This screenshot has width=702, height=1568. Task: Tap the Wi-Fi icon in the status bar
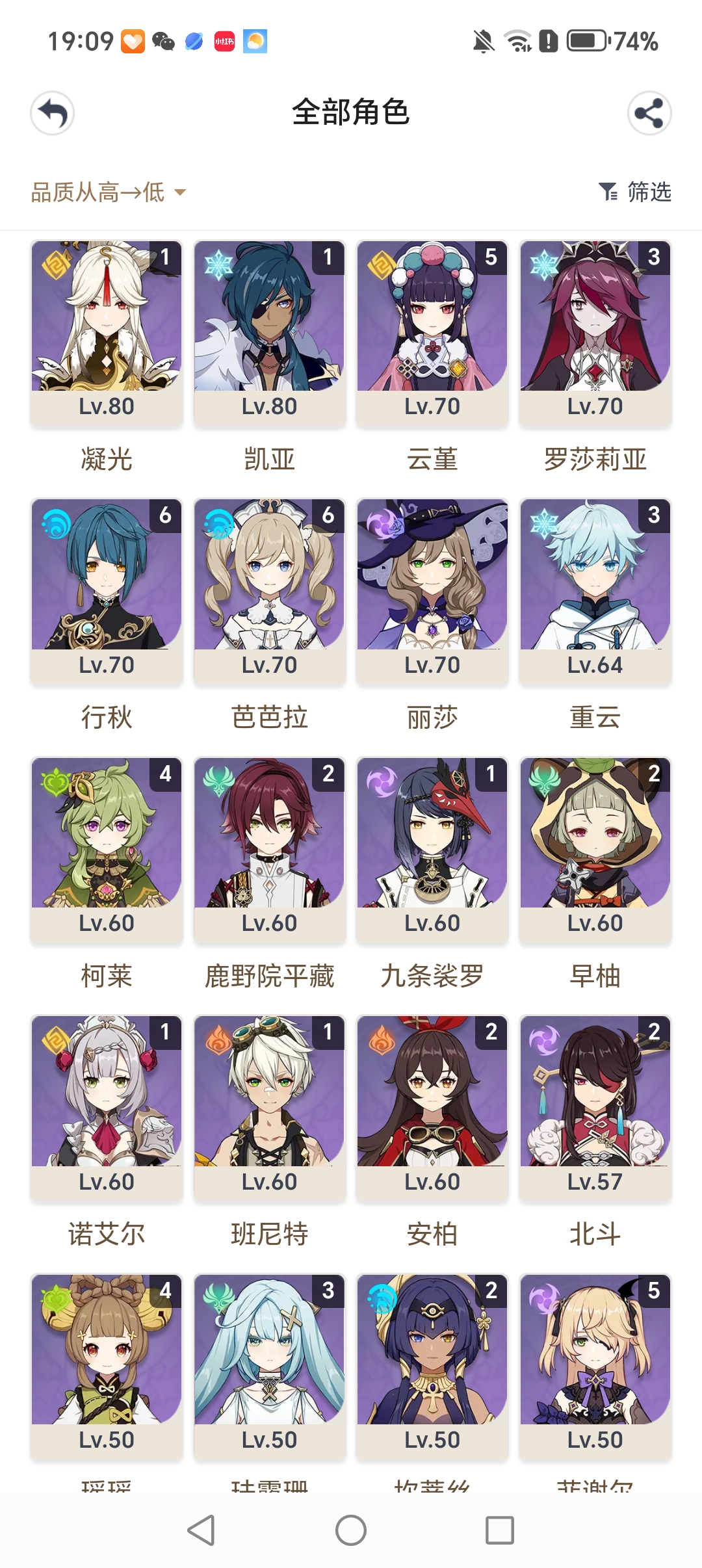point(517,41)
